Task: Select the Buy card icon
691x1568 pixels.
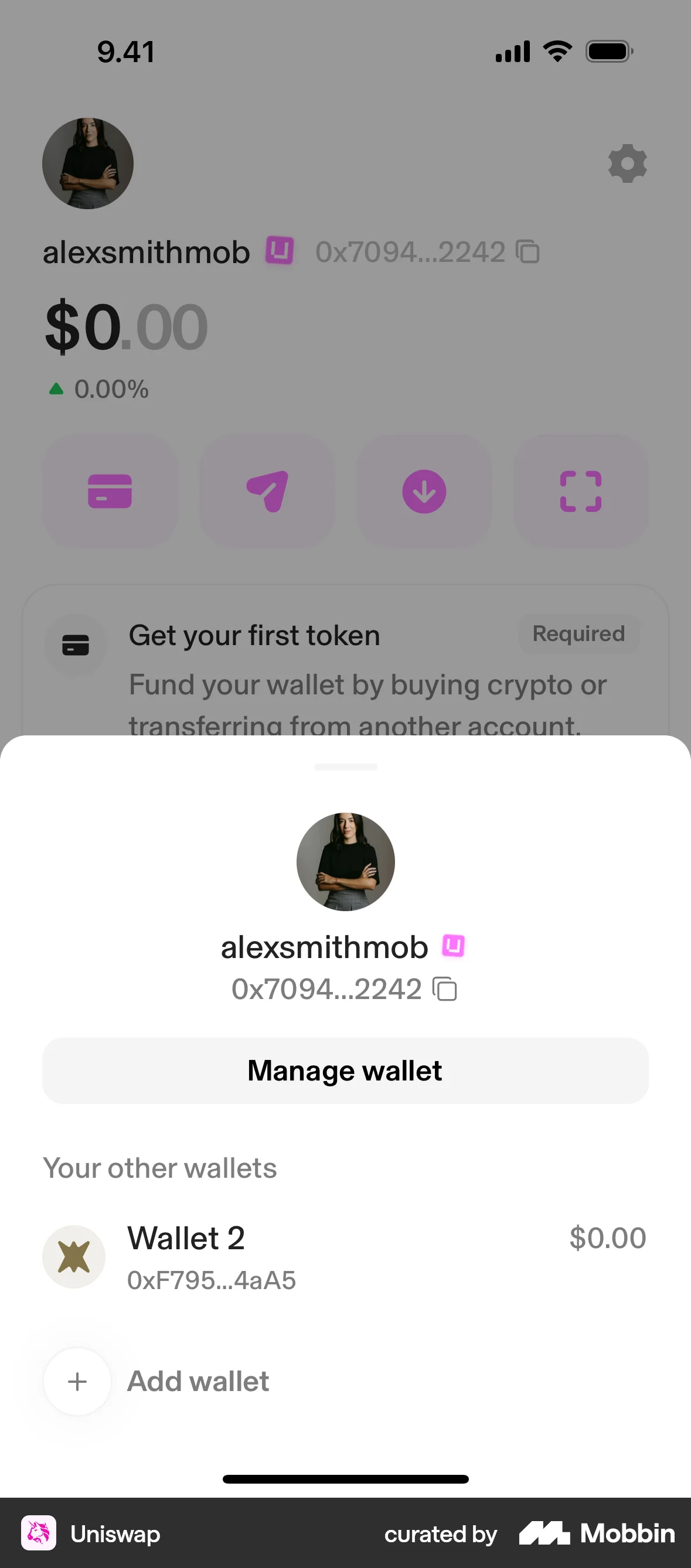Action: [110, 492]
